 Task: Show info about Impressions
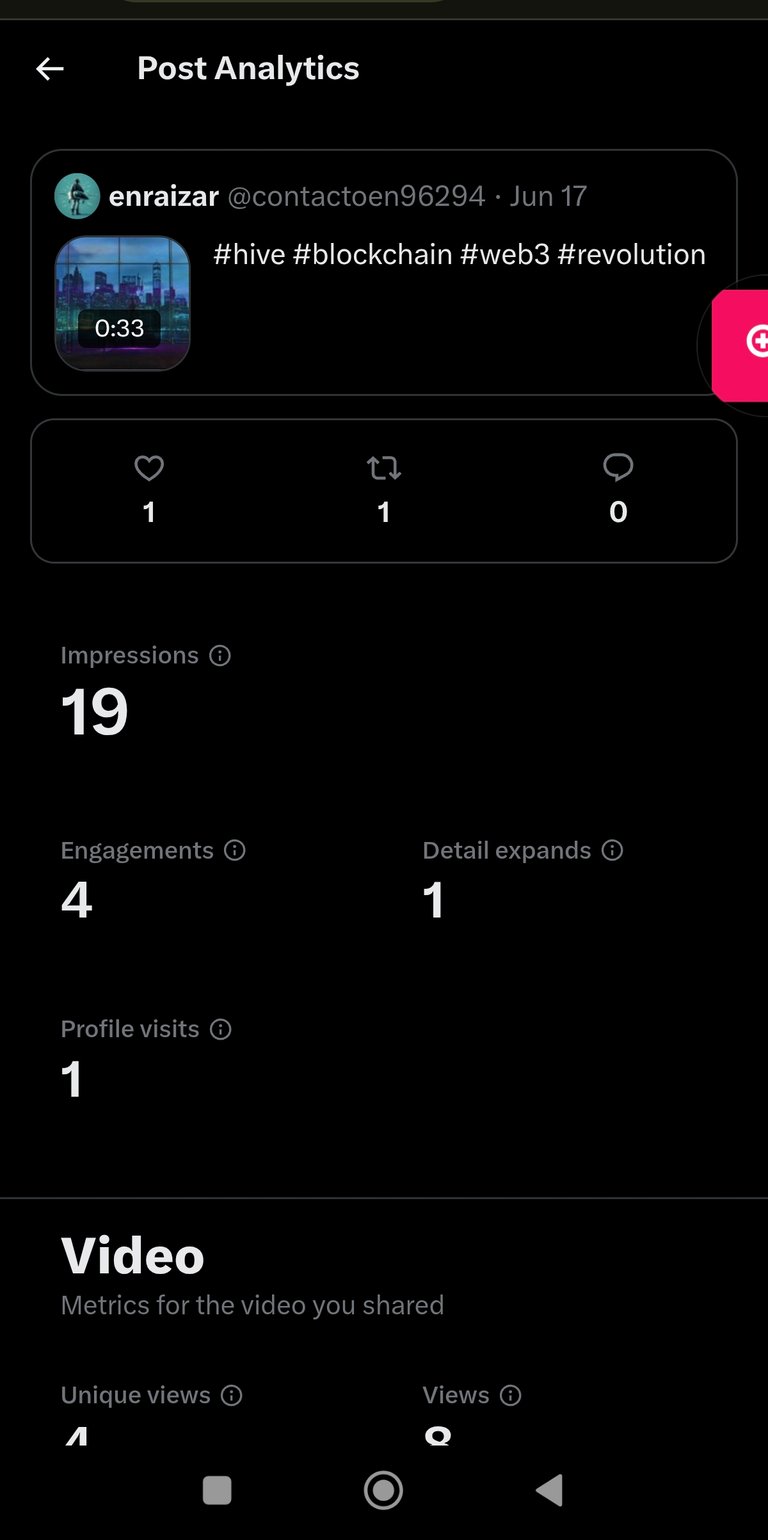click(220, 656)
